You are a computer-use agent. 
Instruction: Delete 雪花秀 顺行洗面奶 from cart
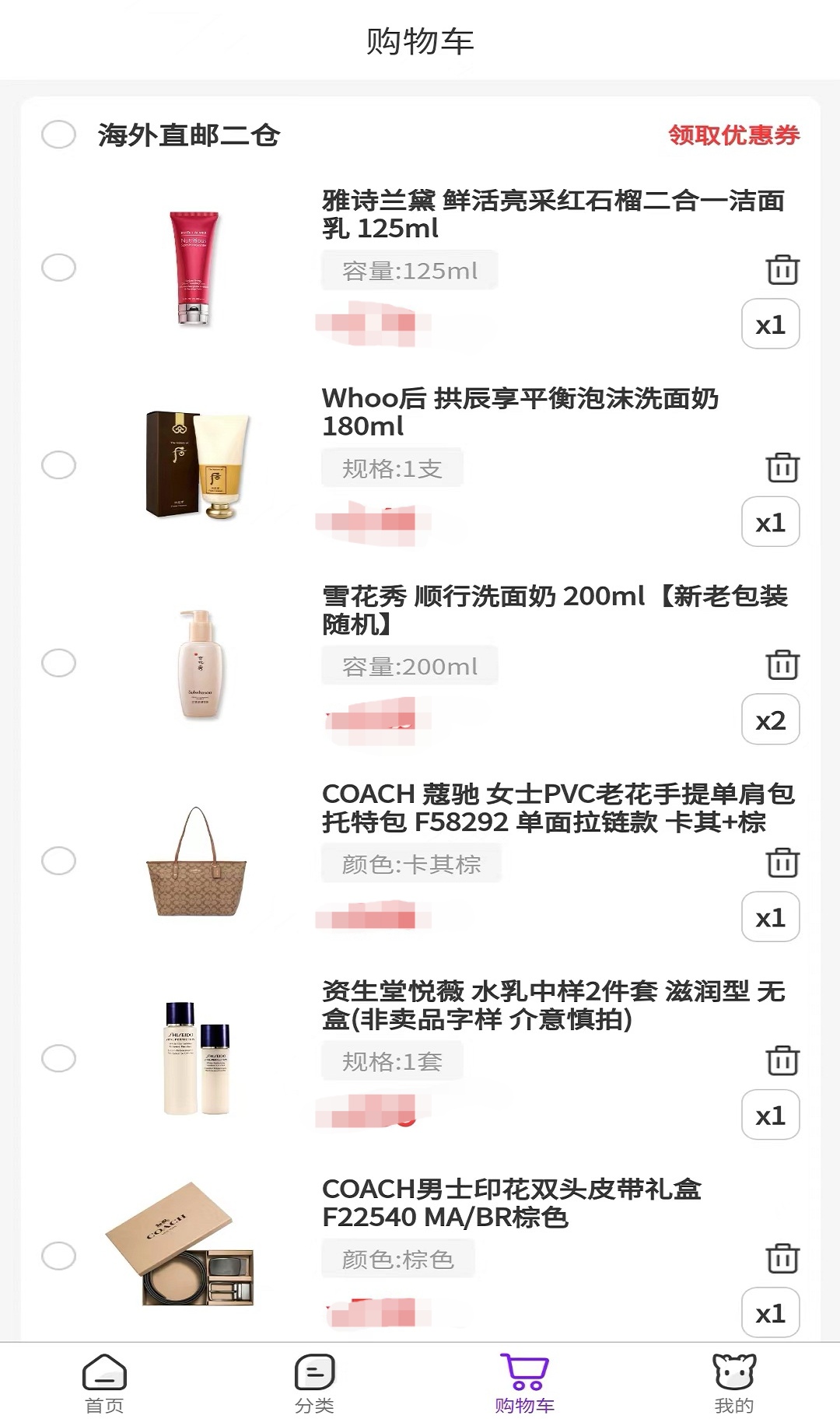[x=782, y=664]
